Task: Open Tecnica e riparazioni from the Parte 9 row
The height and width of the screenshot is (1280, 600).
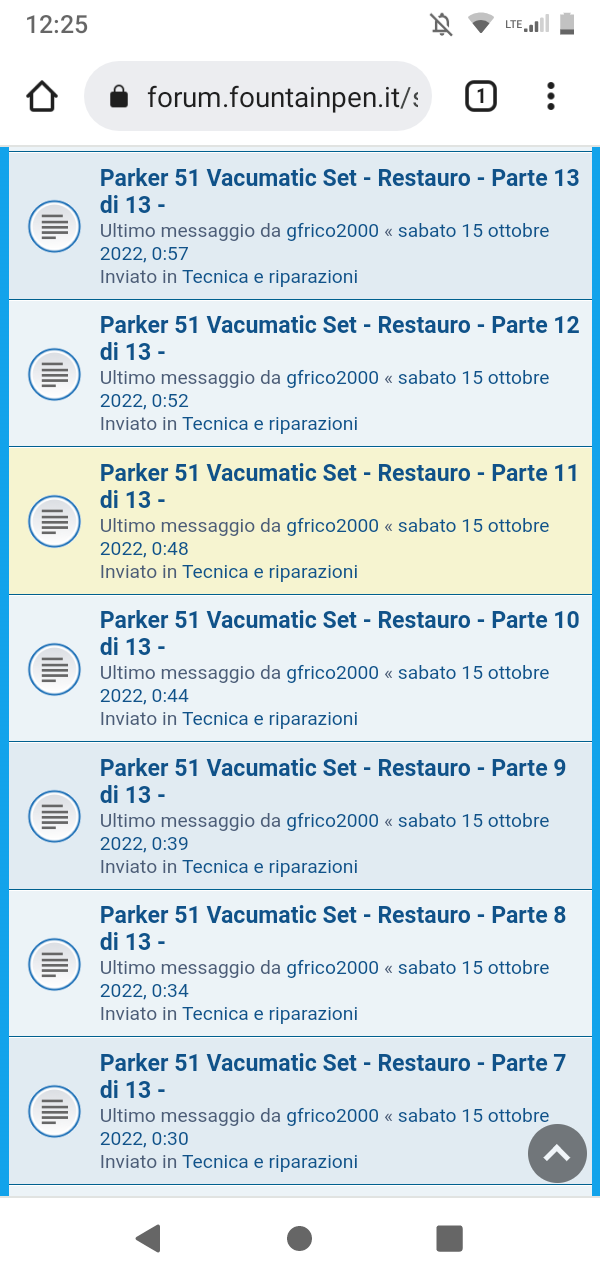Action: point(269,867)
